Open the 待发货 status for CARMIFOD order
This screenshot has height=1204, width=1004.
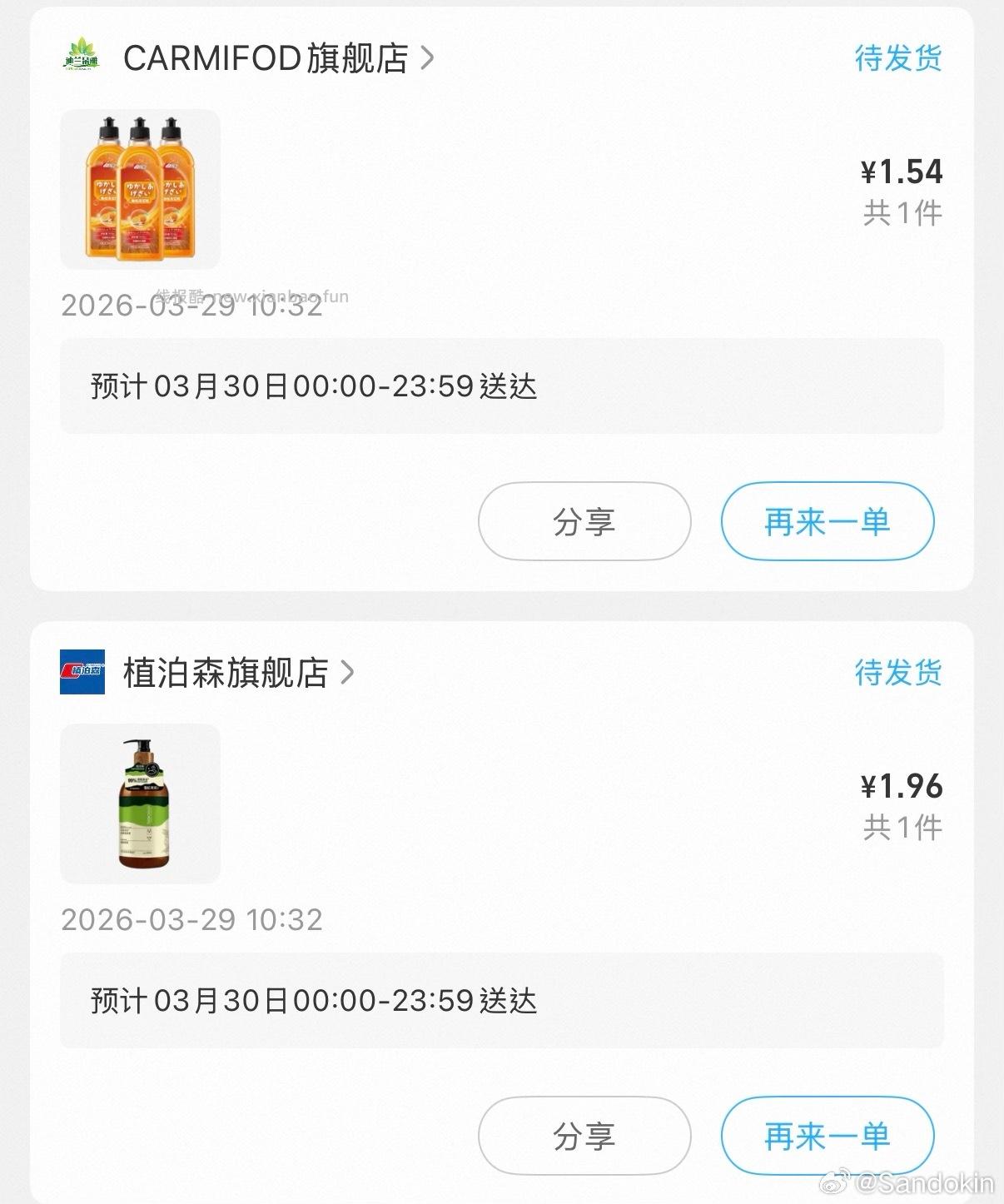pyautogui.click(x=899, y=58)
